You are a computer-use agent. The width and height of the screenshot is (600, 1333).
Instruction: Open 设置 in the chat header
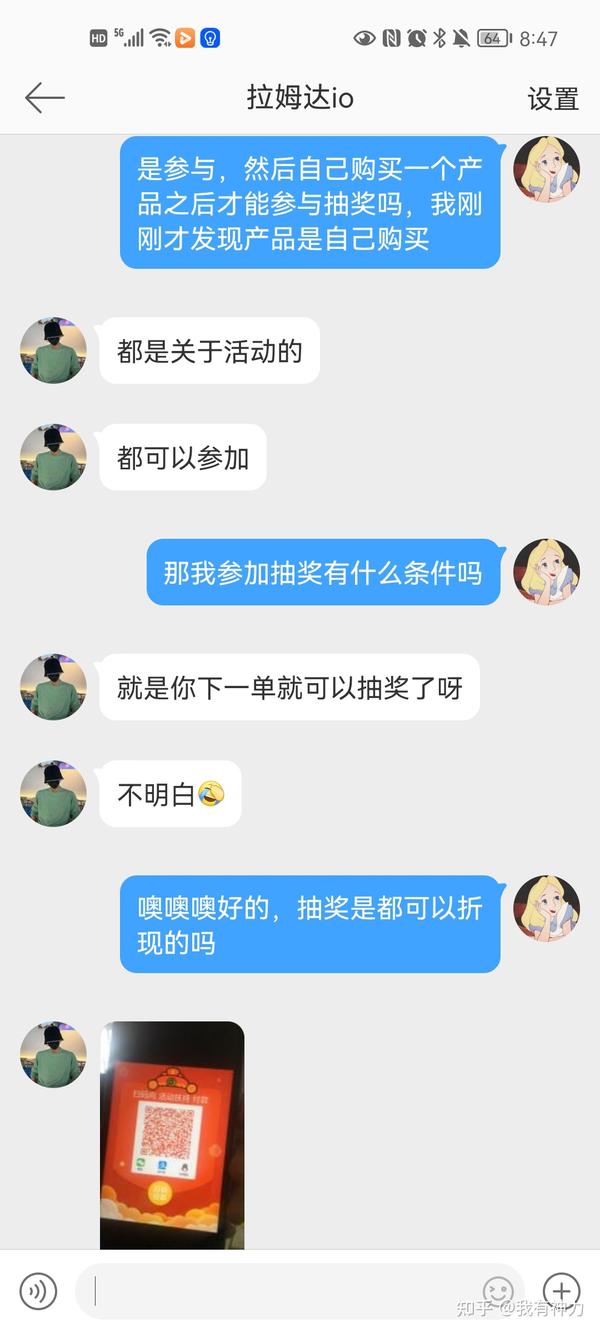(x=553, y=99)
